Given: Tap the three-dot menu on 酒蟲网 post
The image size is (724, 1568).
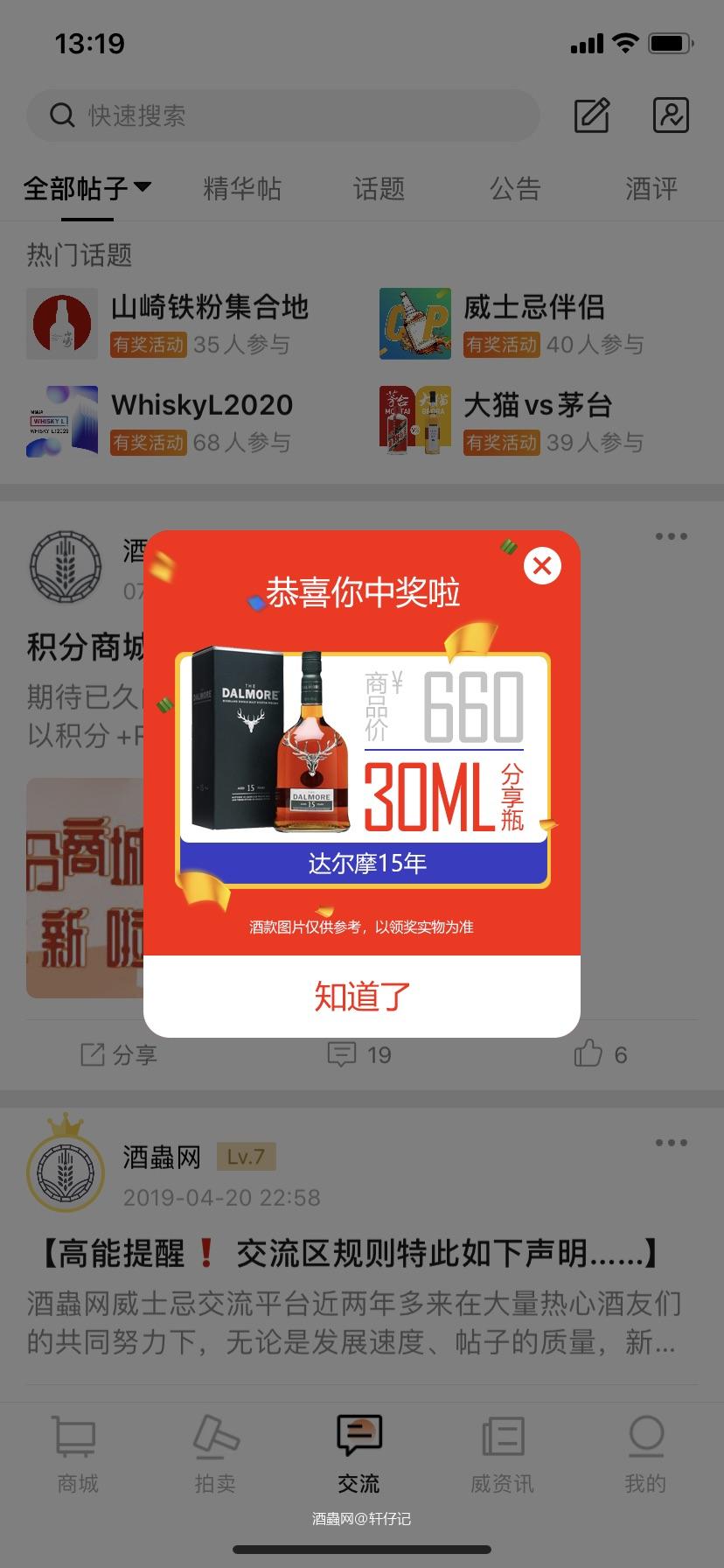Looking at the screenshot, I should pyautogui.click(x=671, y=1142).
